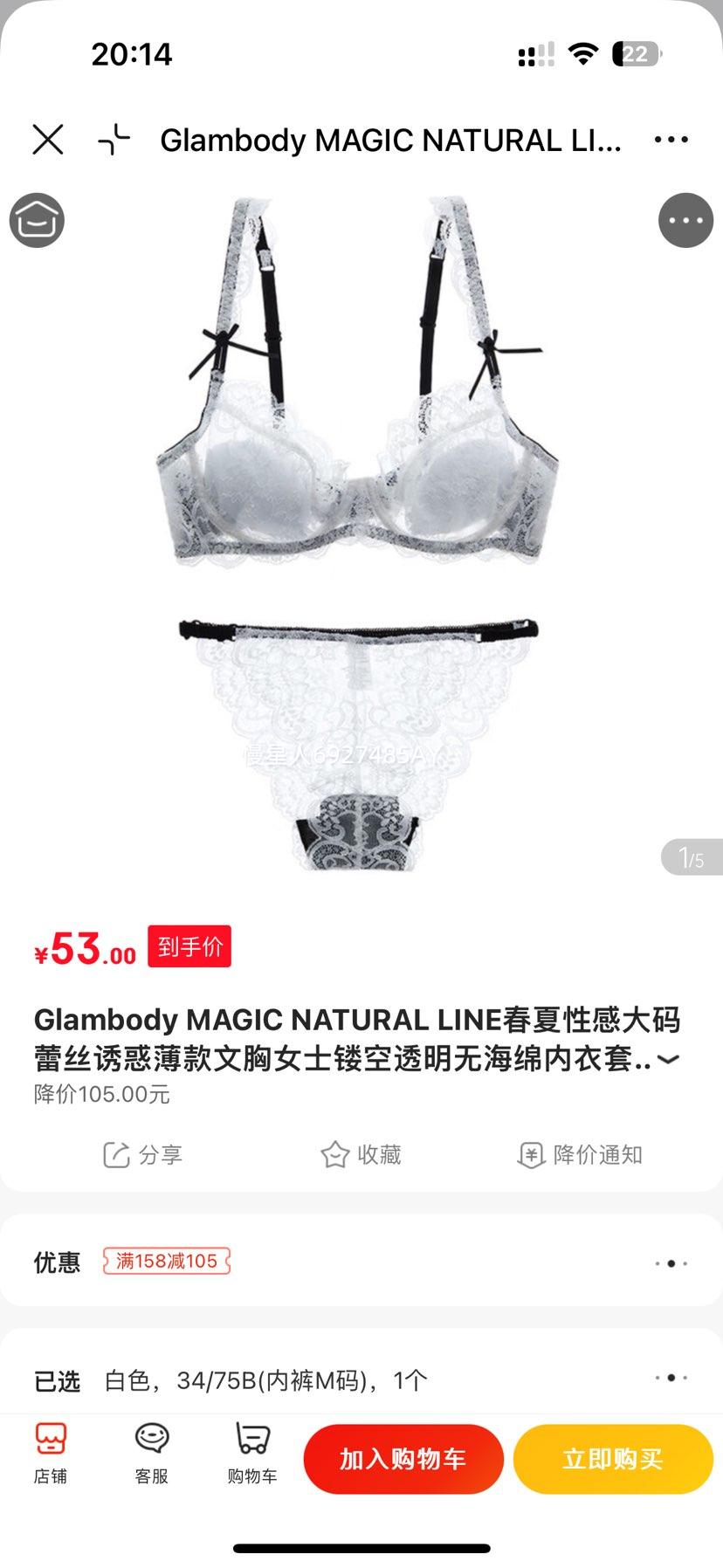Visit the shop (店铺)

[x=51, y=1455]
